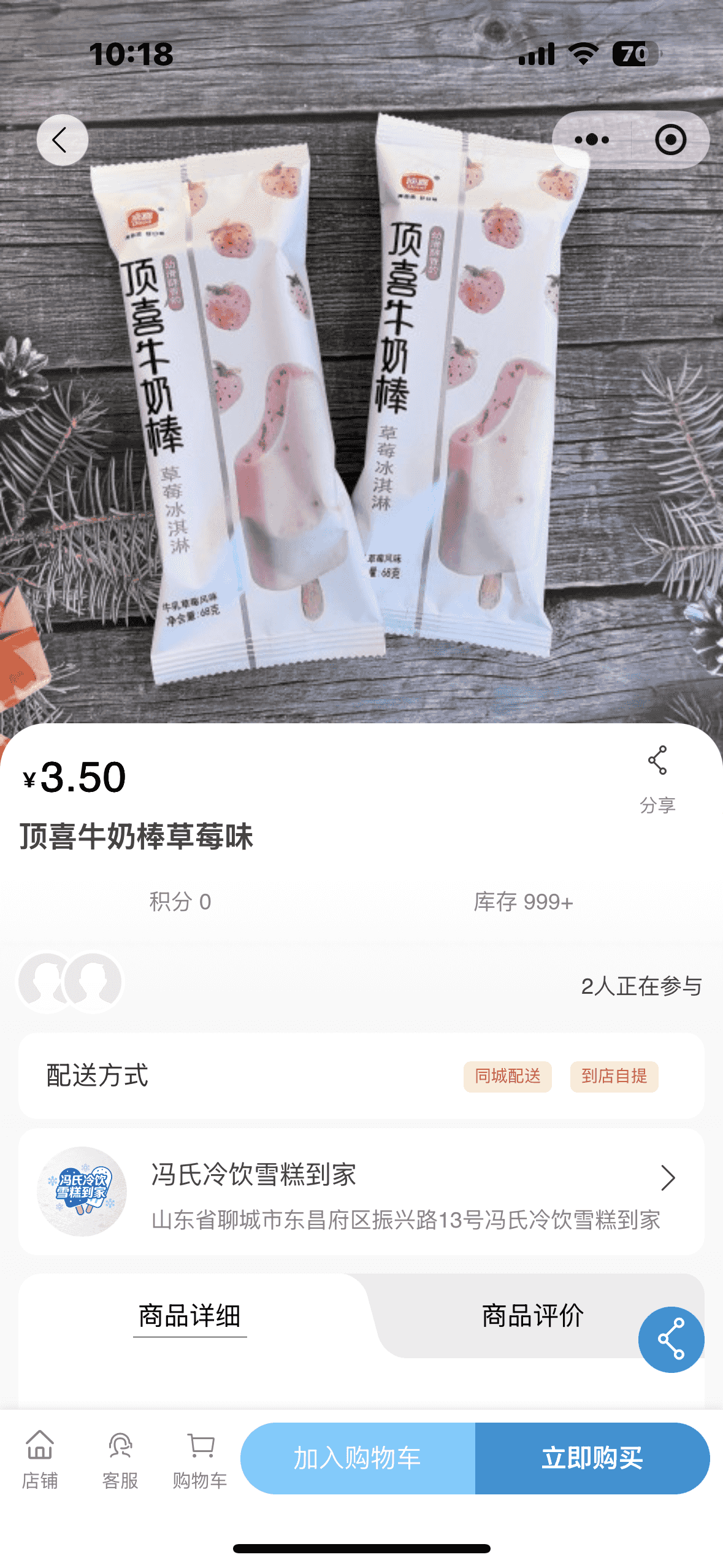Open the 冯氏冷饮雪糕到家 store page
Viewport: 723px width, 1568px height.
(361, 1191)
